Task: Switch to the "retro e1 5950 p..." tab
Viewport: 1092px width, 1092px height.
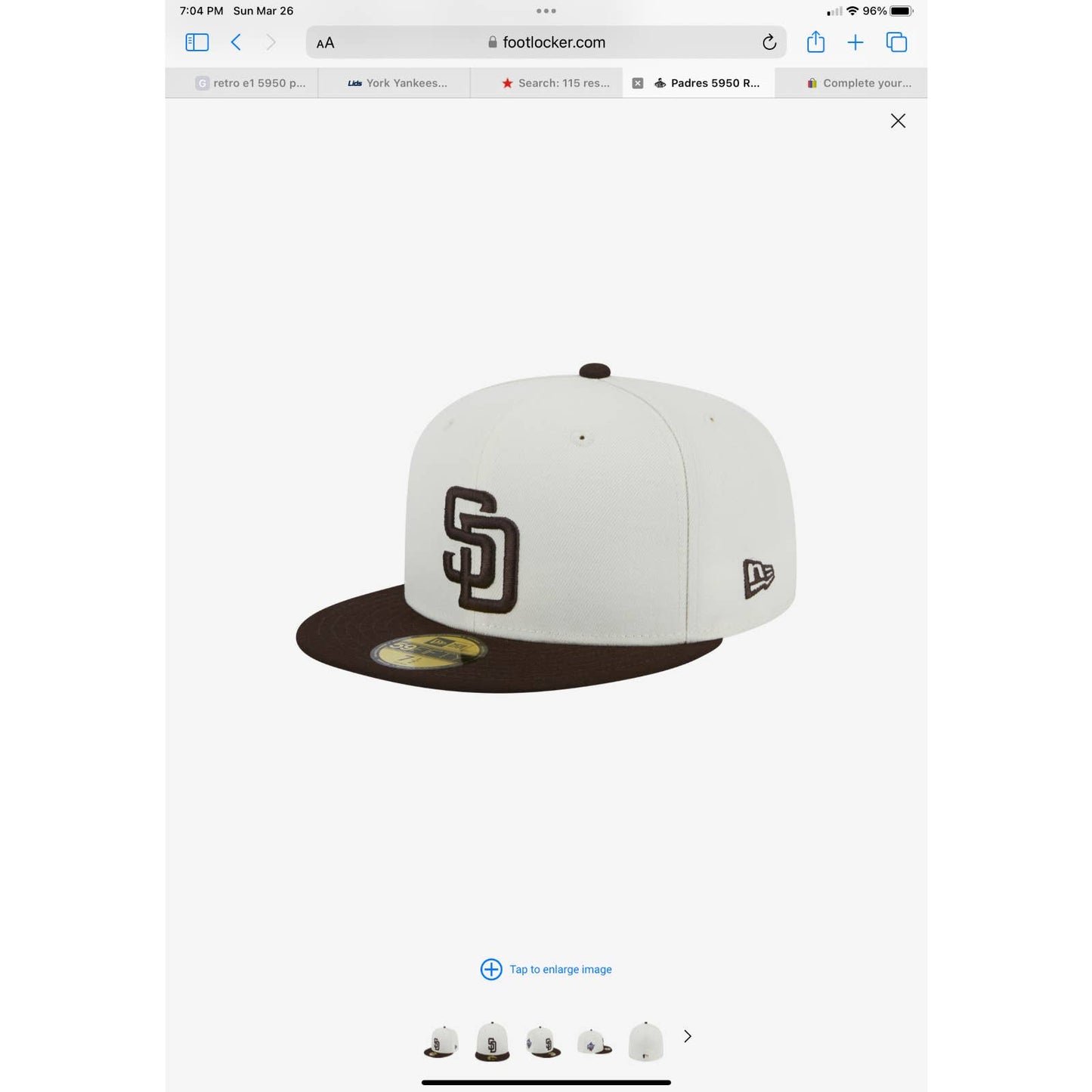Action: (x=250, y=83)
